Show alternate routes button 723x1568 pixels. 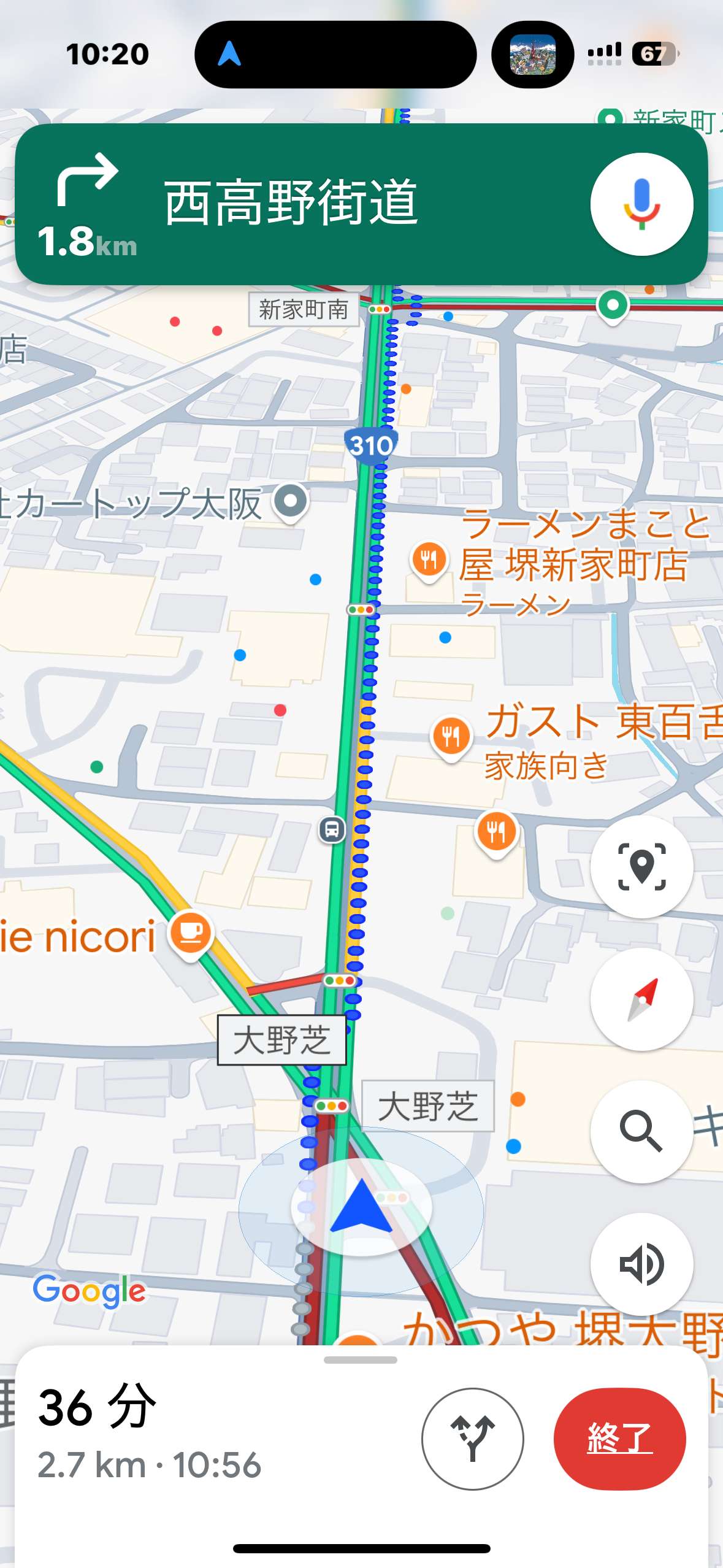pos(473,1439)
